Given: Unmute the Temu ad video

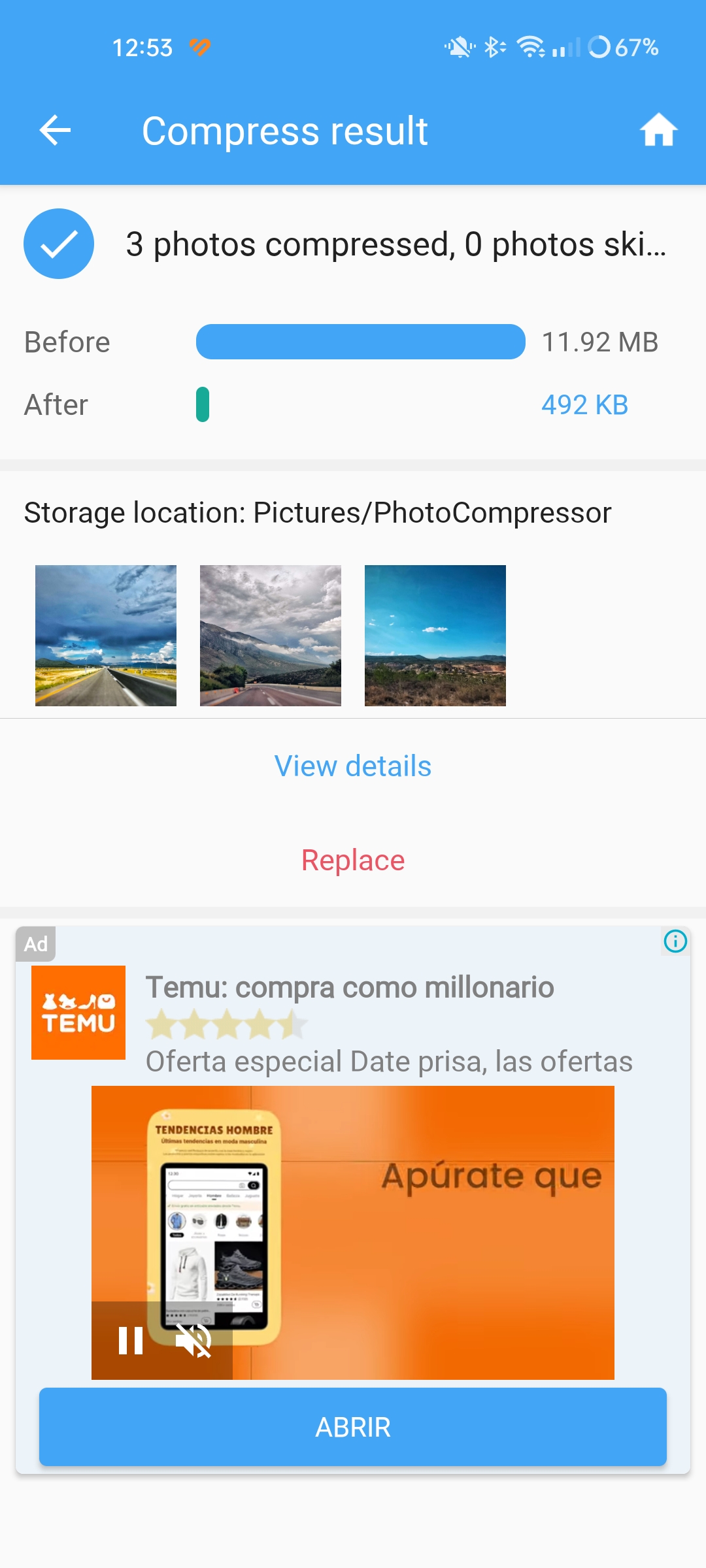Looking at the screenshot, I should click(x=193, y=1341).
